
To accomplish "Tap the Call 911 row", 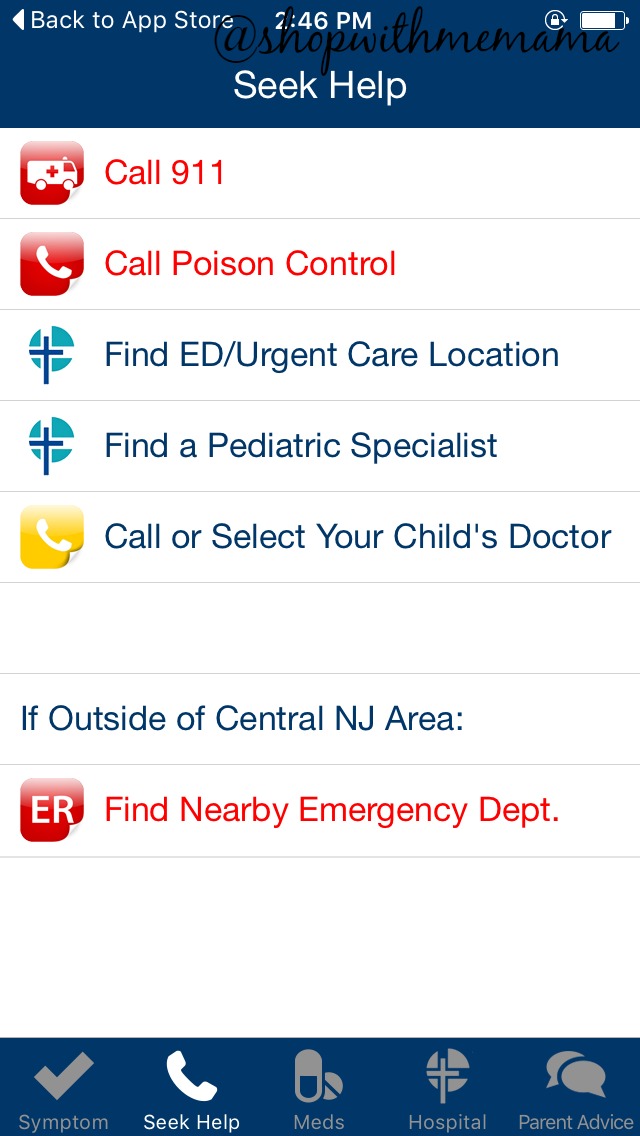I will pyautogui.click(x=320, y=173).
